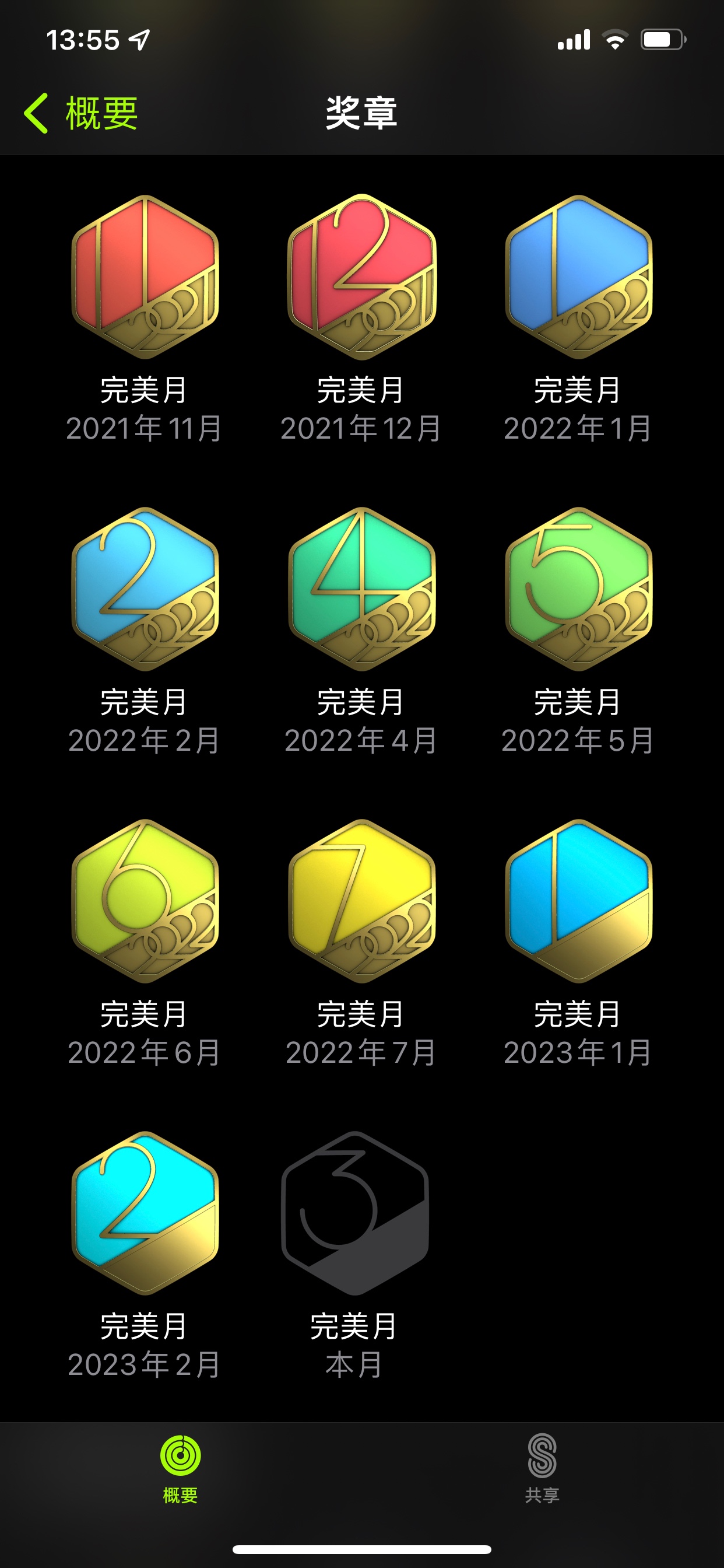
Task: Open the 2021年11月 完美月 badge
Action: click(145, 277)
